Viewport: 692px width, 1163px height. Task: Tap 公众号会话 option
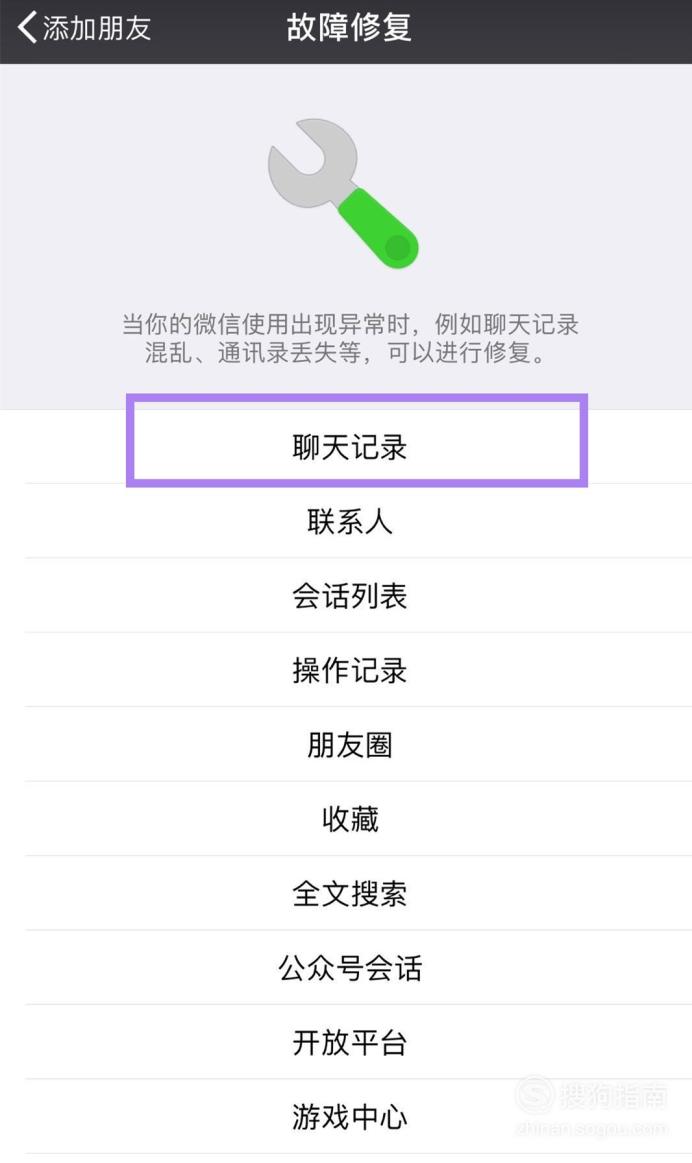(x=346, y=967)
